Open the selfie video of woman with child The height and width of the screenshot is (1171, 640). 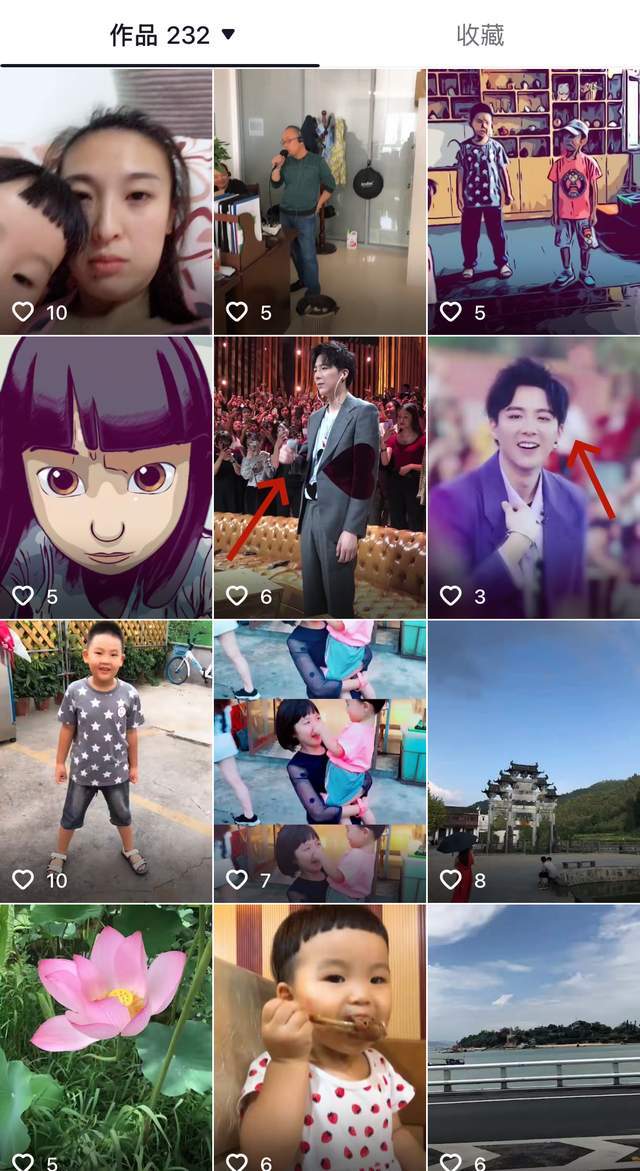coord(106,200)
